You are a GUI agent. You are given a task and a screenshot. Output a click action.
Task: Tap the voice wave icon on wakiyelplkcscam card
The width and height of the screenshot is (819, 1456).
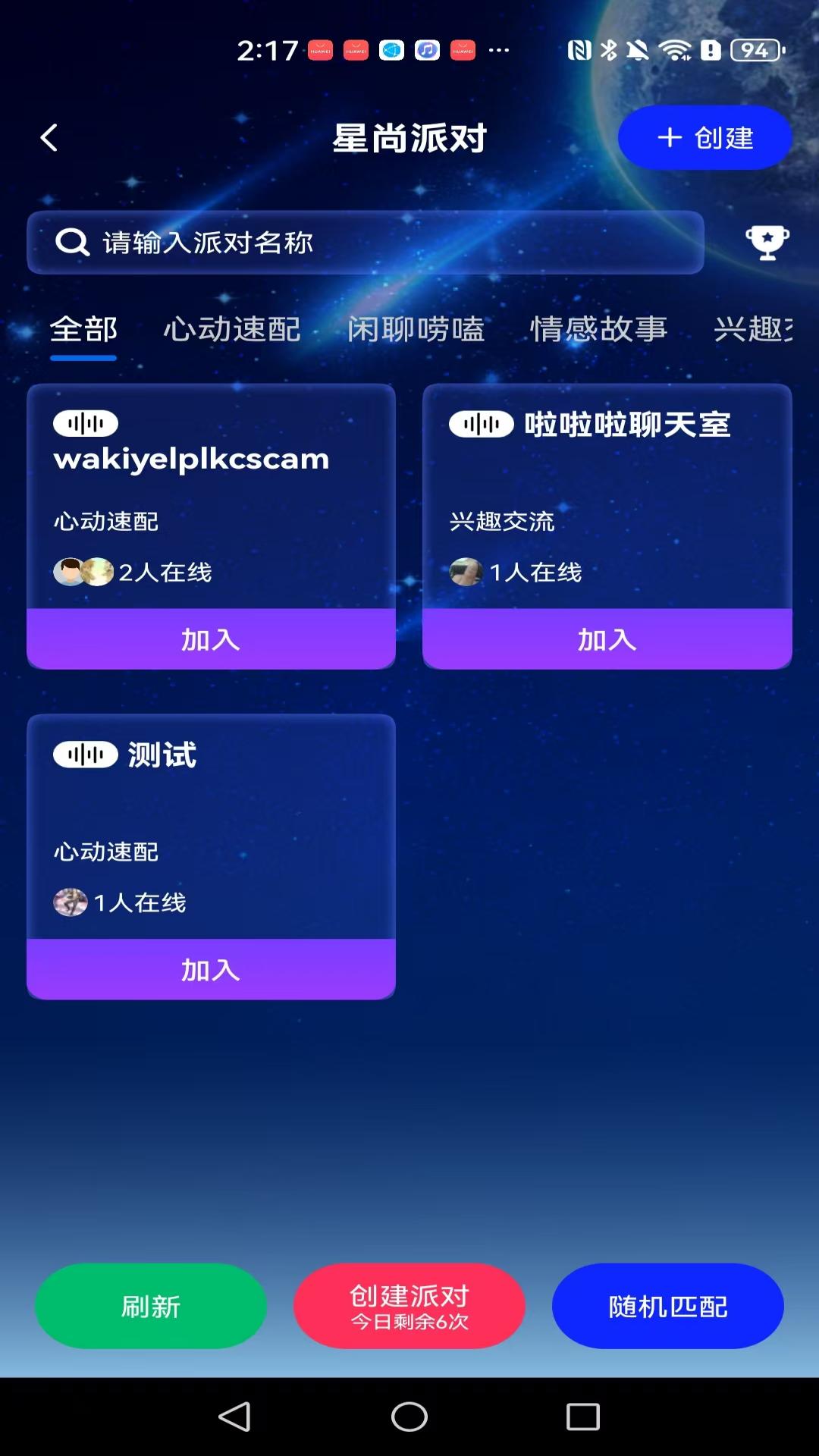pyautogui.click(x=86, y=422)
